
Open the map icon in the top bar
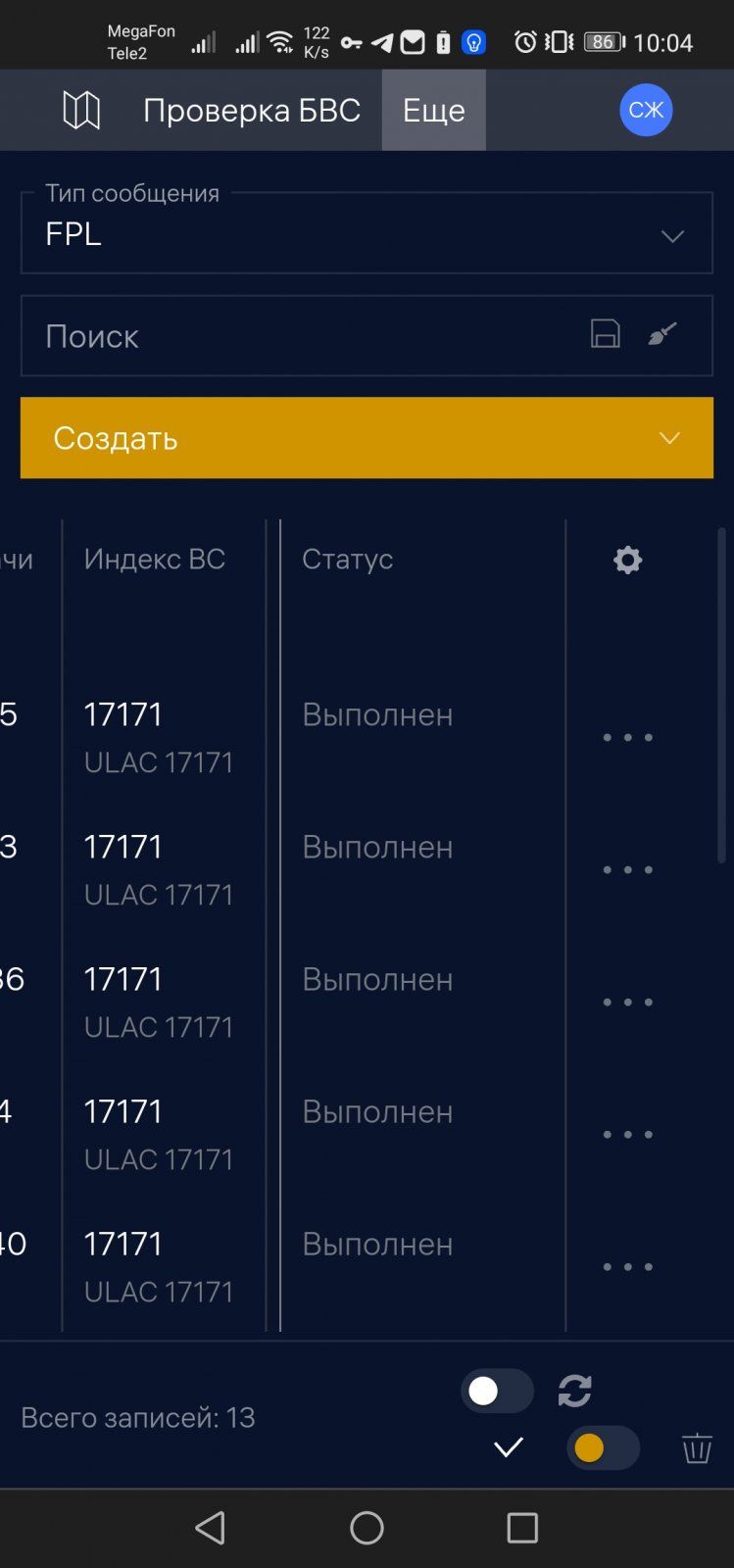[81, 110]
